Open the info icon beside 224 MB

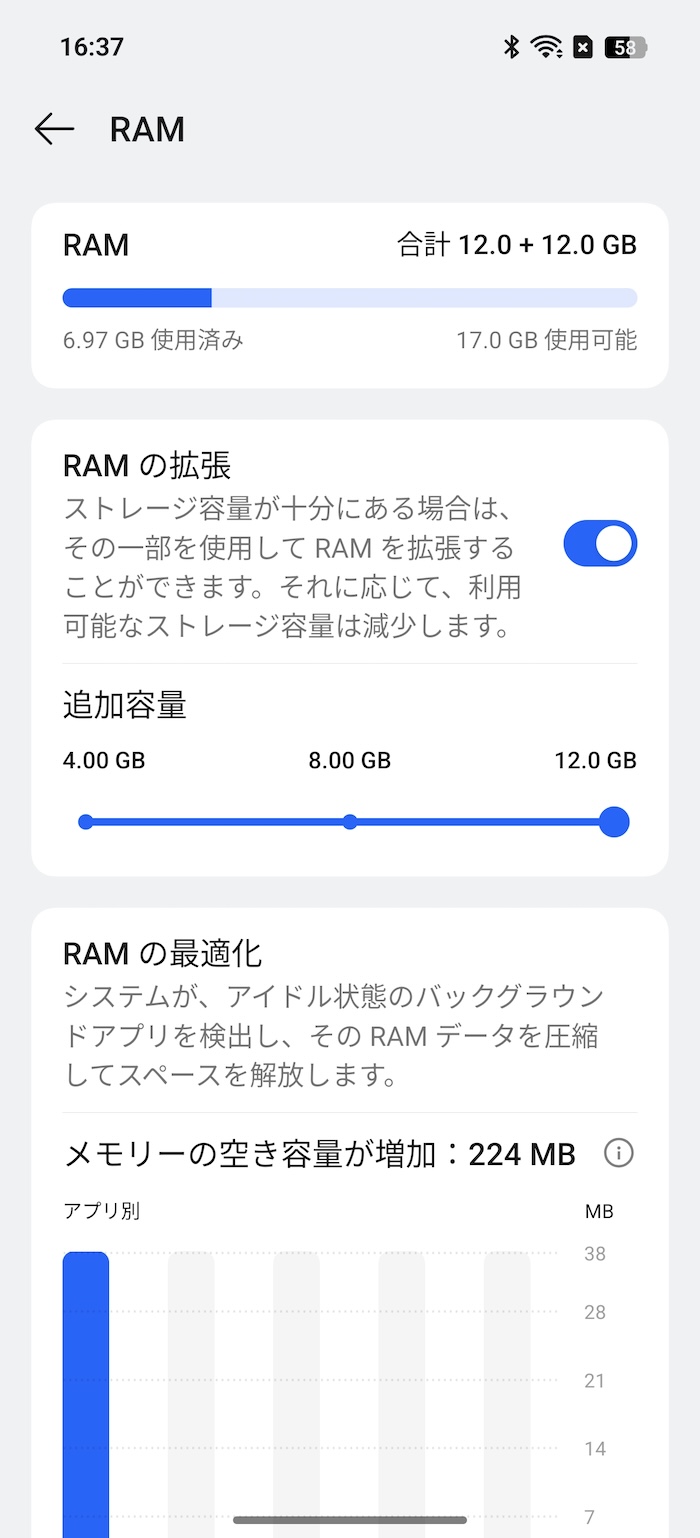619,1154
